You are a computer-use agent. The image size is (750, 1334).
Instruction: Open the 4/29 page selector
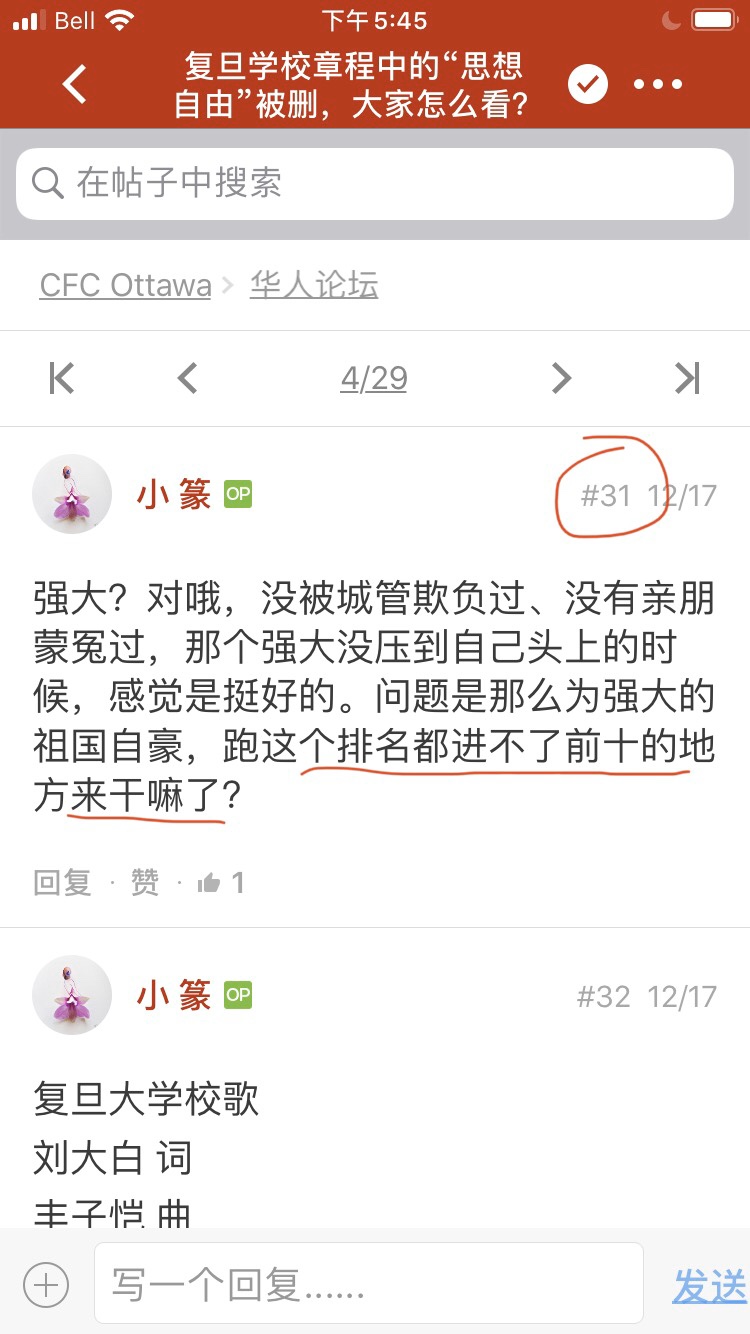[373, 378]
